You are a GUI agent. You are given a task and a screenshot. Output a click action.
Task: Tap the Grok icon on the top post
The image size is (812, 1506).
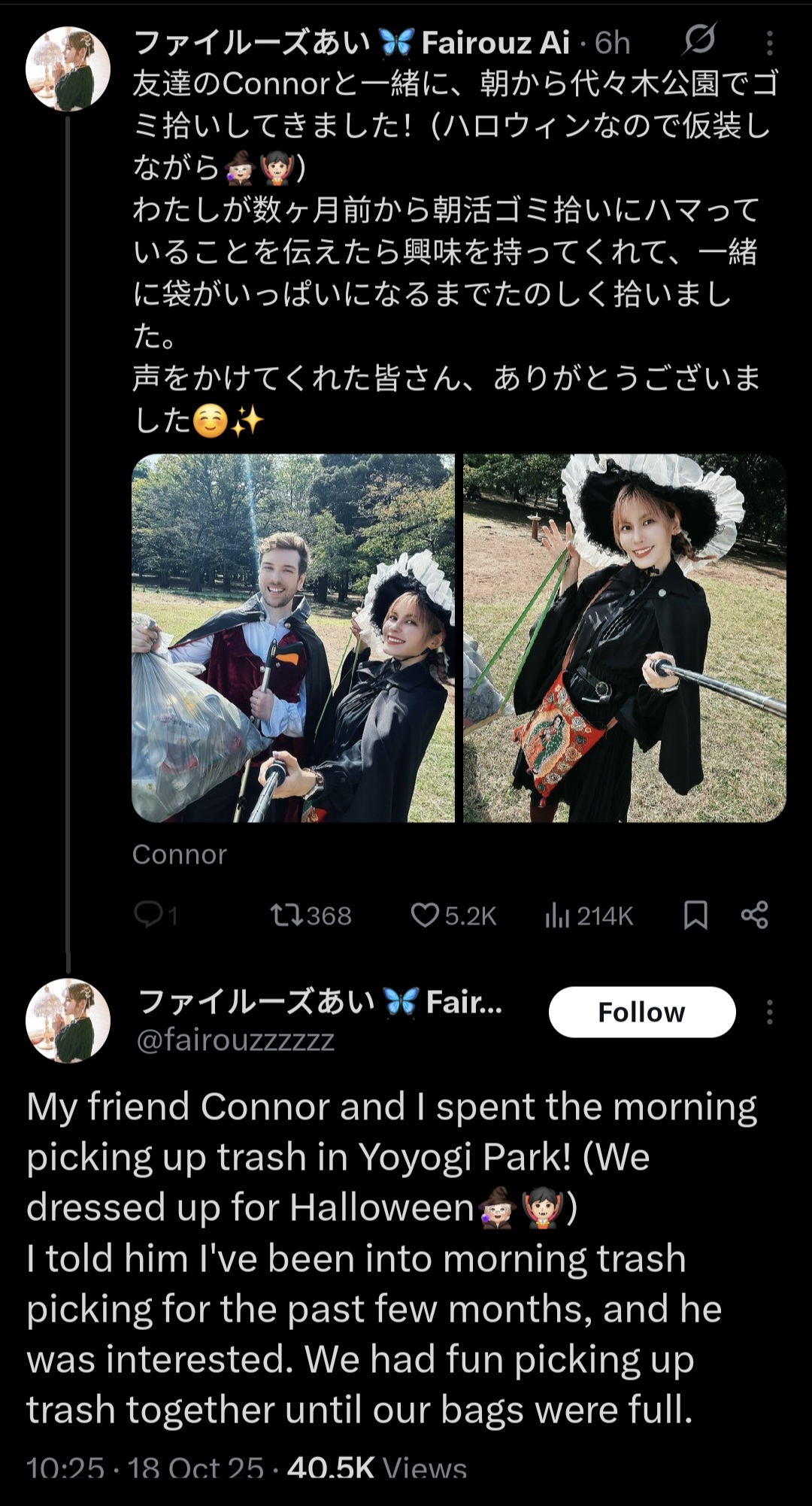click(x=698, y=39)
